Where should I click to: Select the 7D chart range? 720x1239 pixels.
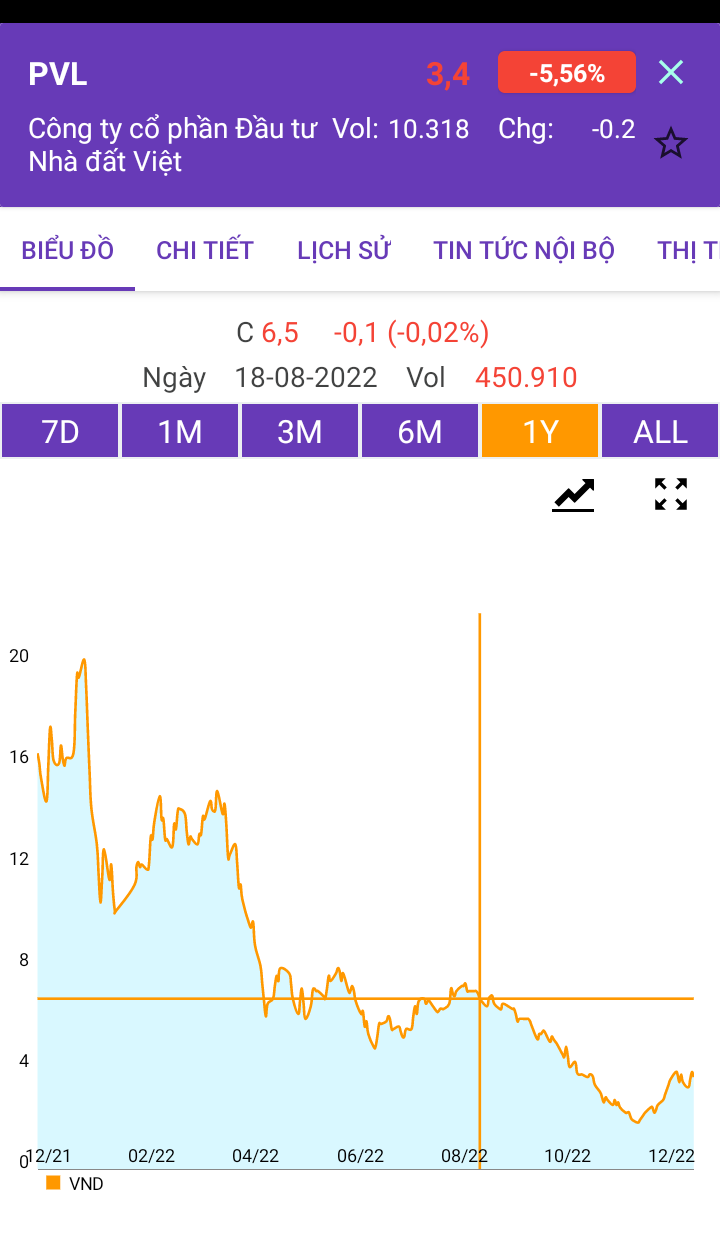(60, 431)
